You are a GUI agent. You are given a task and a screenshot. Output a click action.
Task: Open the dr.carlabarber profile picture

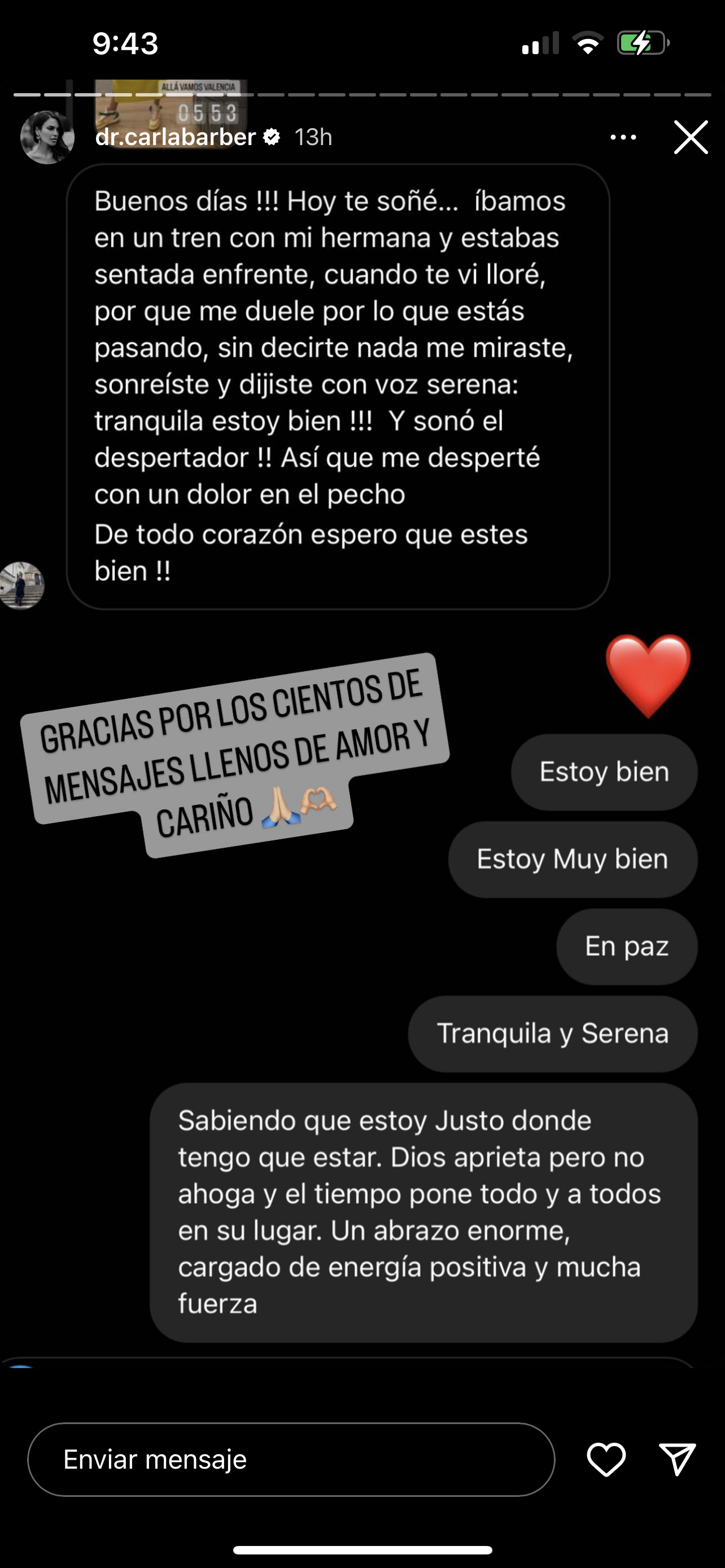47,138
